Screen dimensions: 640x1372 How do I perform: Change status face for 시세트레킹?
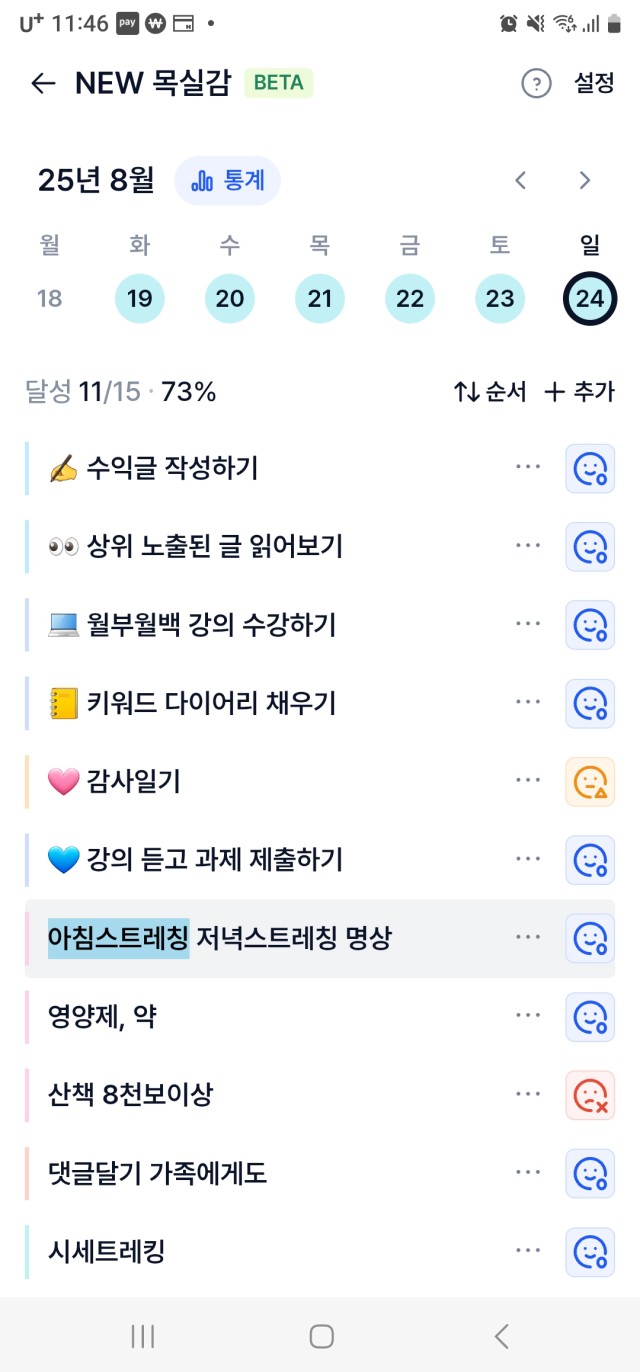point(590,1252)
